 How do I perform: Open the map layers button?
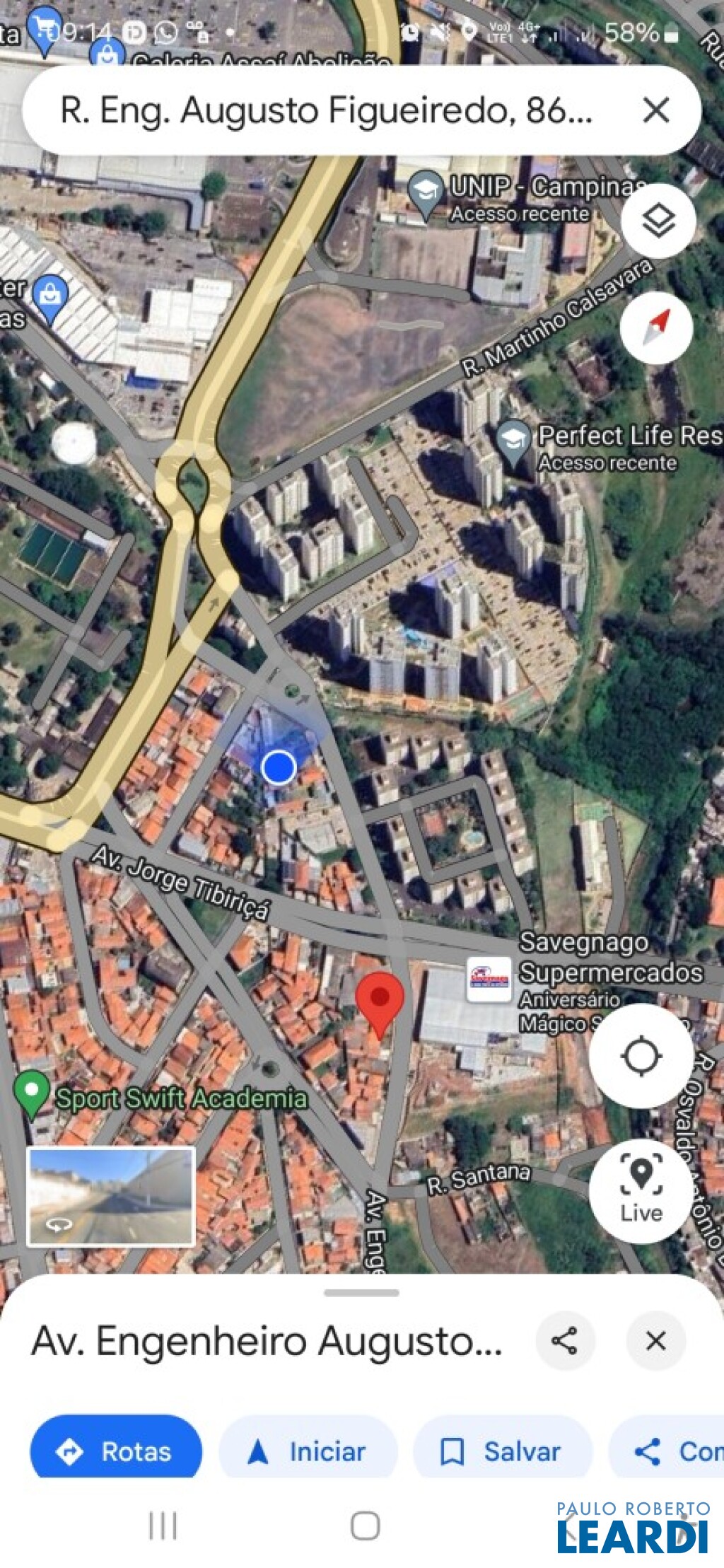(658, 221)
